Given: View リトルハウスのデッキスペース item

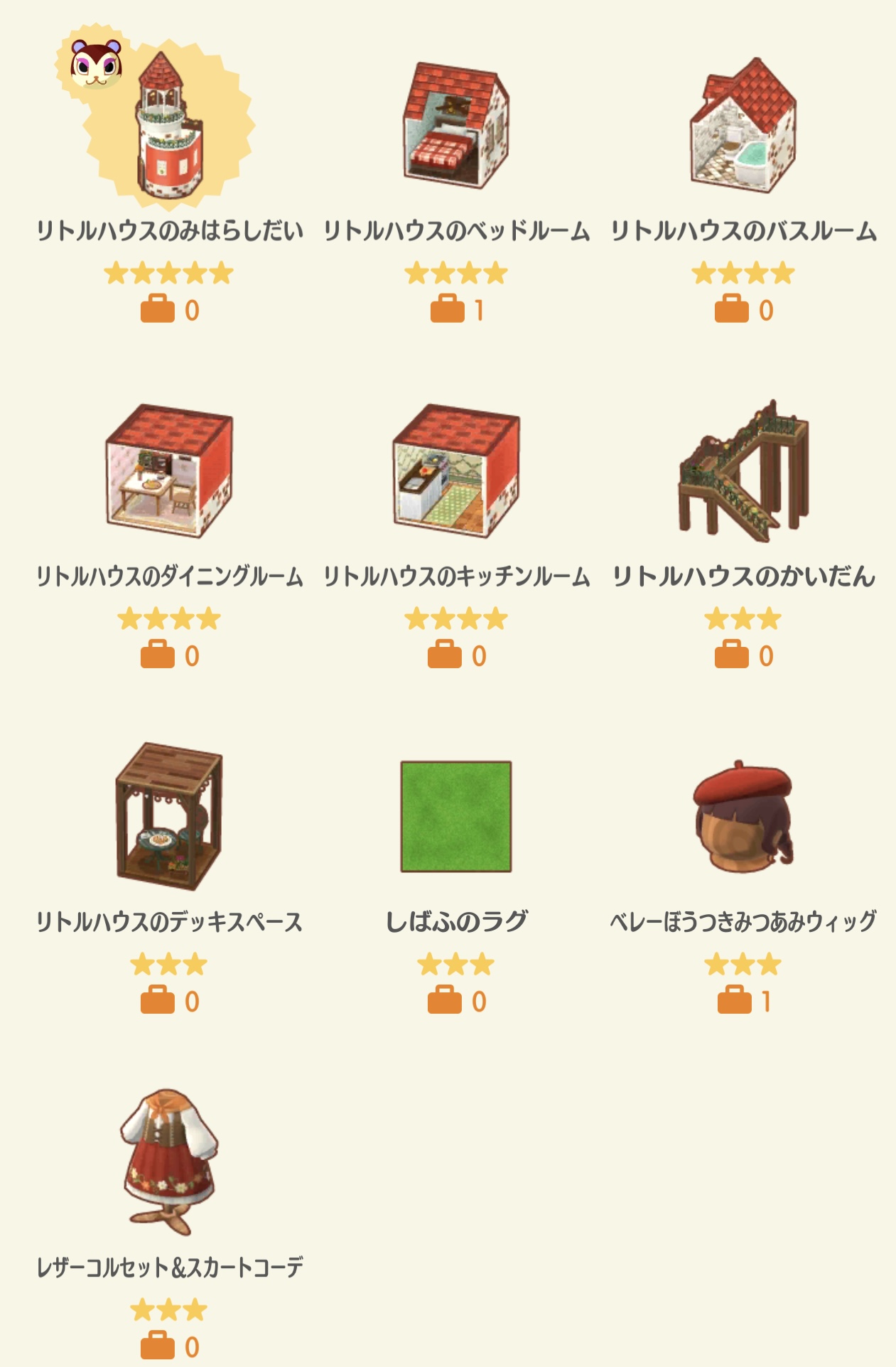Looking at the screenshot, I should [169, 816].
